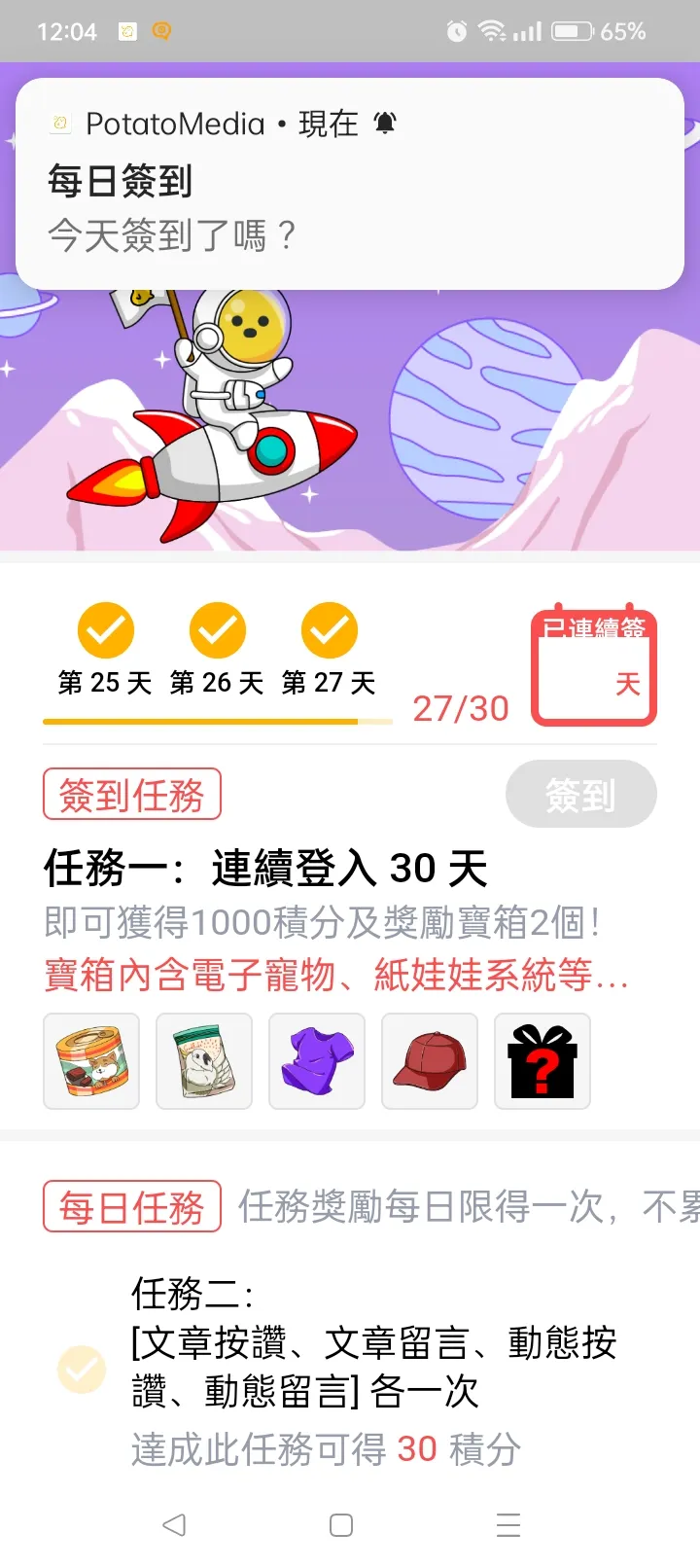This screenshot has width=700, height=1568.
Task: Tap the consecutive sign-in calendar badge
Action: (x=592, y=664)
